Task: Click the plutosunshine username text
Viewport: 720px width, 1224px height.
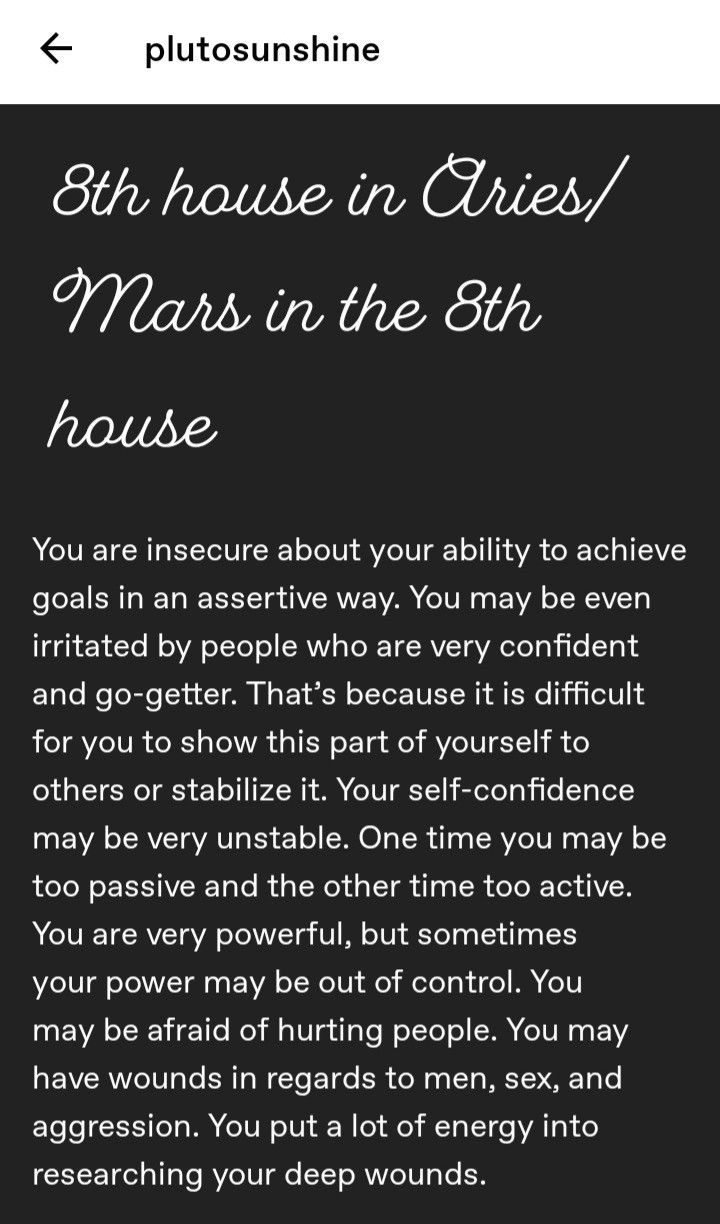Action: pos(262,49)
